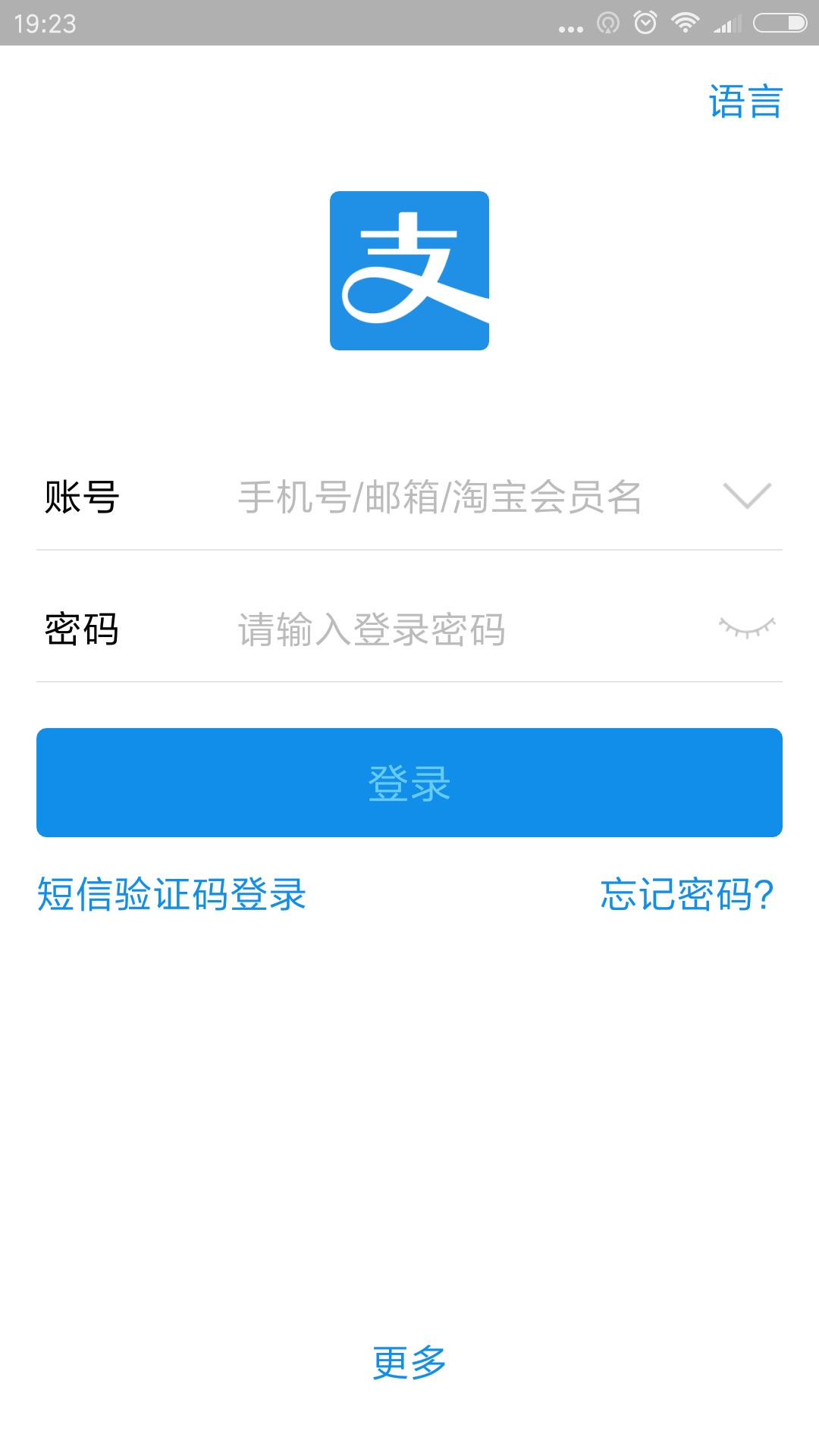Toggle password visibility eye icon
The height and width of the screenshot is (1456, 819).
pos(747,628)
